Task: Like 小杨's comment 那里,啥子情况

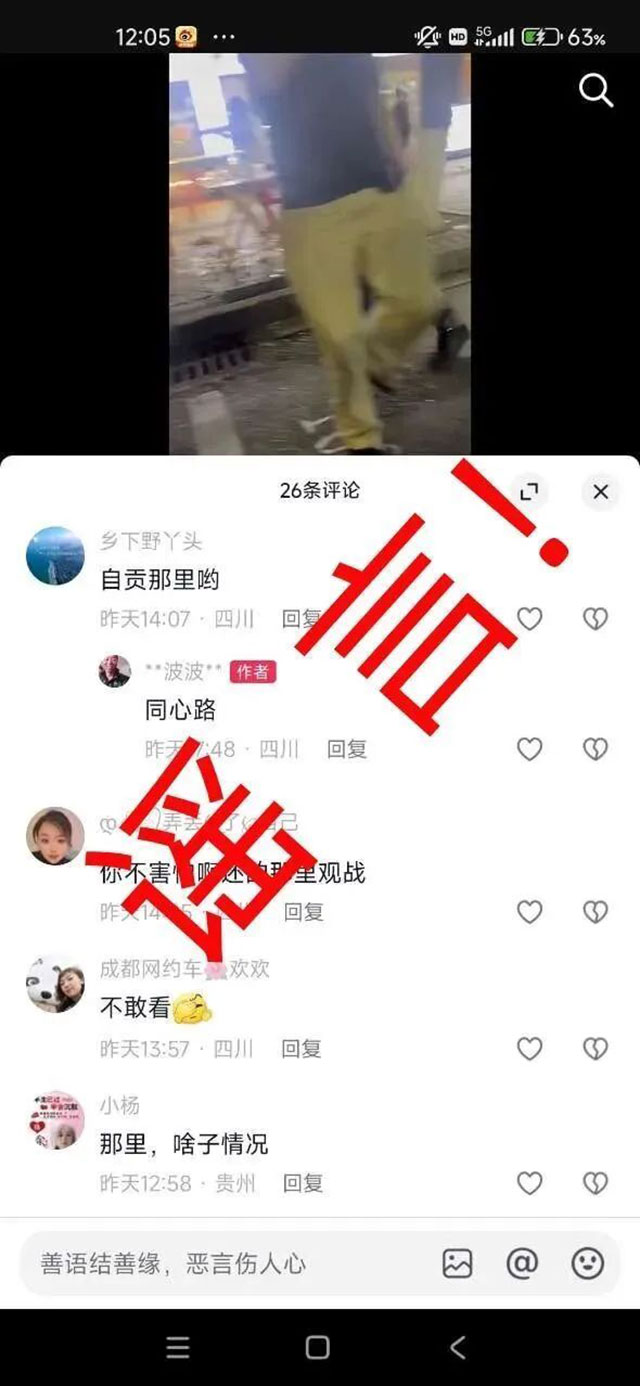Action: [x=529, y=1184]
